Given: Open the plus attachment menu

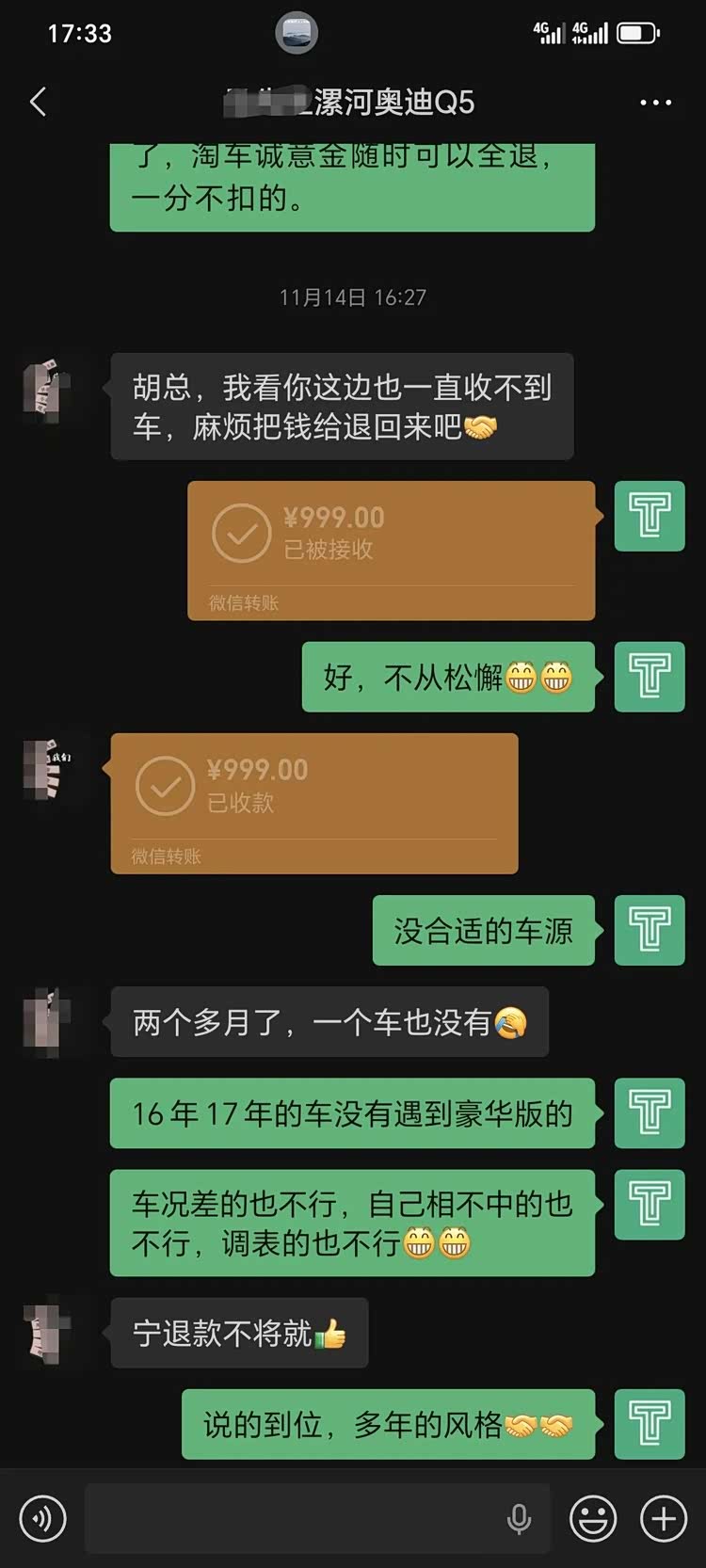Looking at the screenshot, I should [x=664, y=1518].
